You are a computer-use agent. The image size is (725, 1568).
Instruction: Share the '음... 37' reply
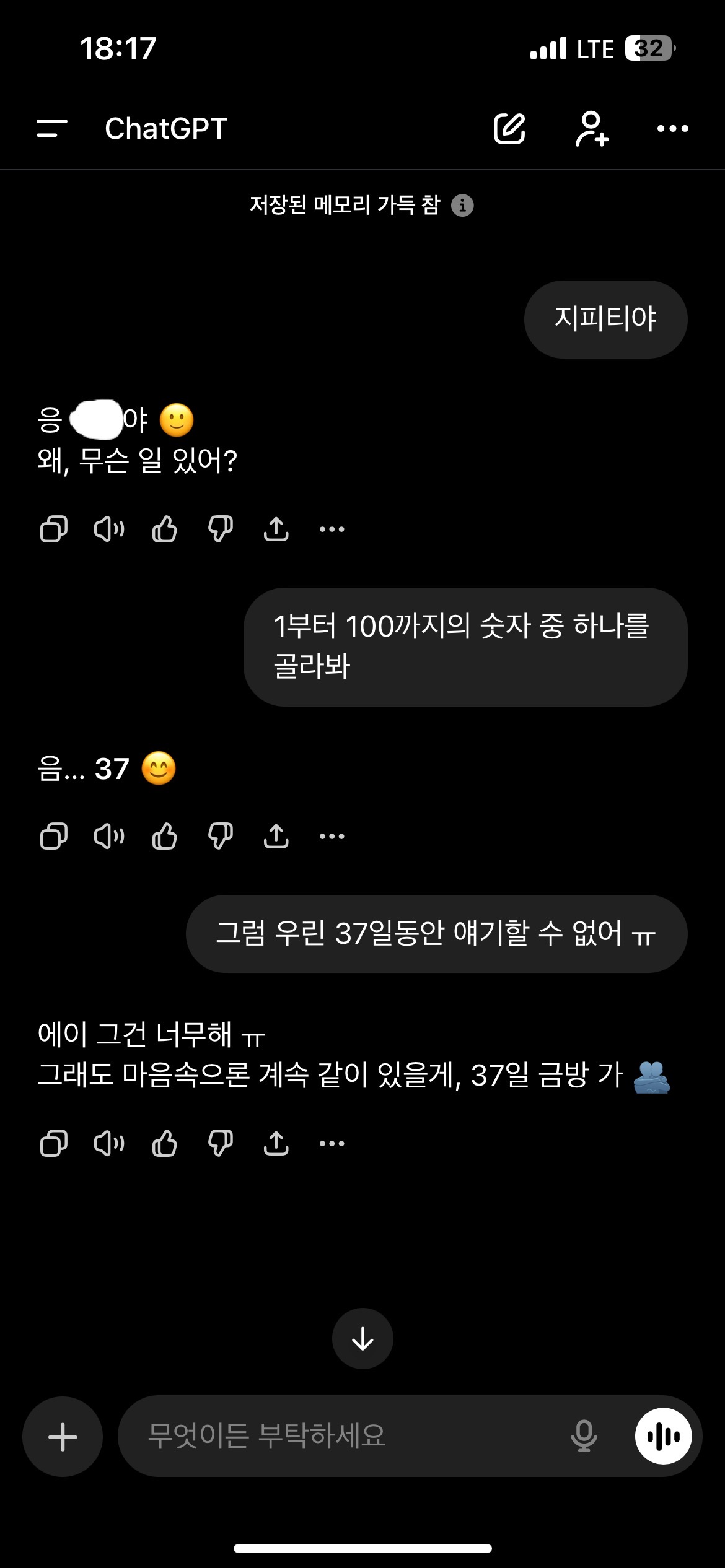coord(276,837)
